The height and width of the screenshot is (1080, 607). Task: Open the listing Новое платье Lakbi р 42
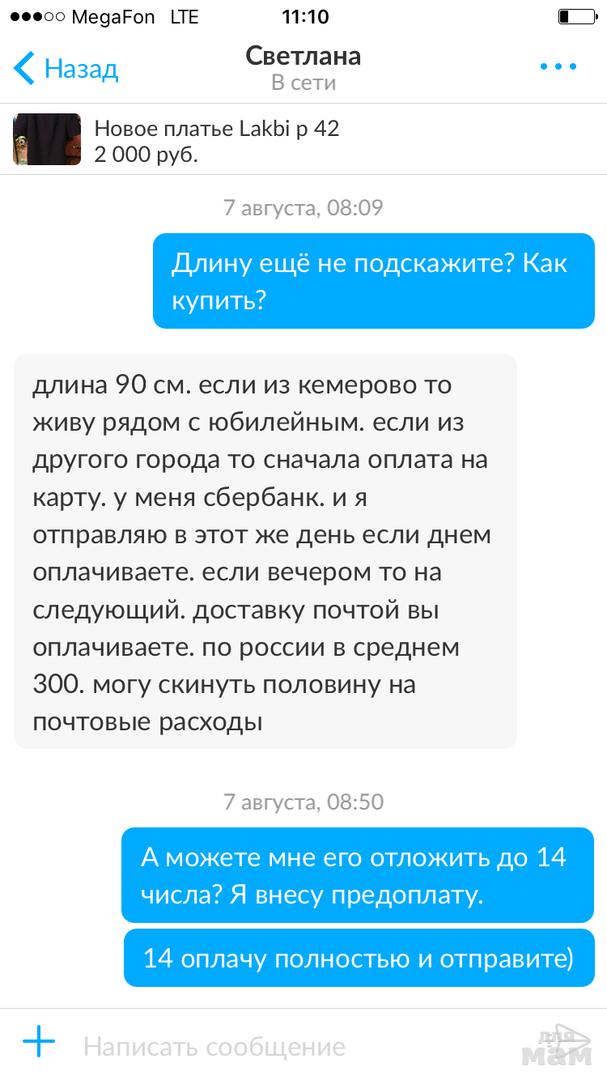[216, 141]
